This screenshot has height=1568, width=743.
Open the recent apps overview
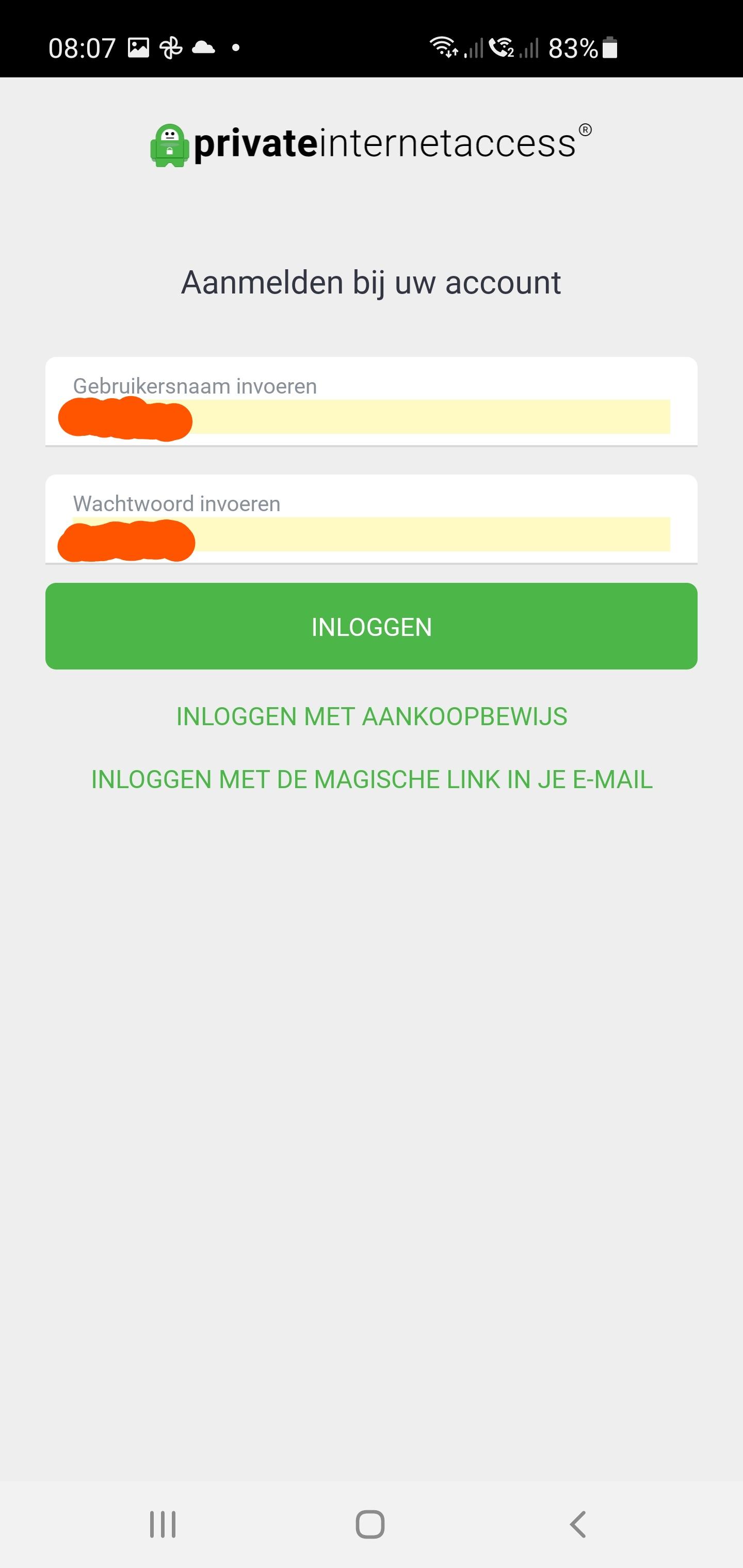point(163,1525)
